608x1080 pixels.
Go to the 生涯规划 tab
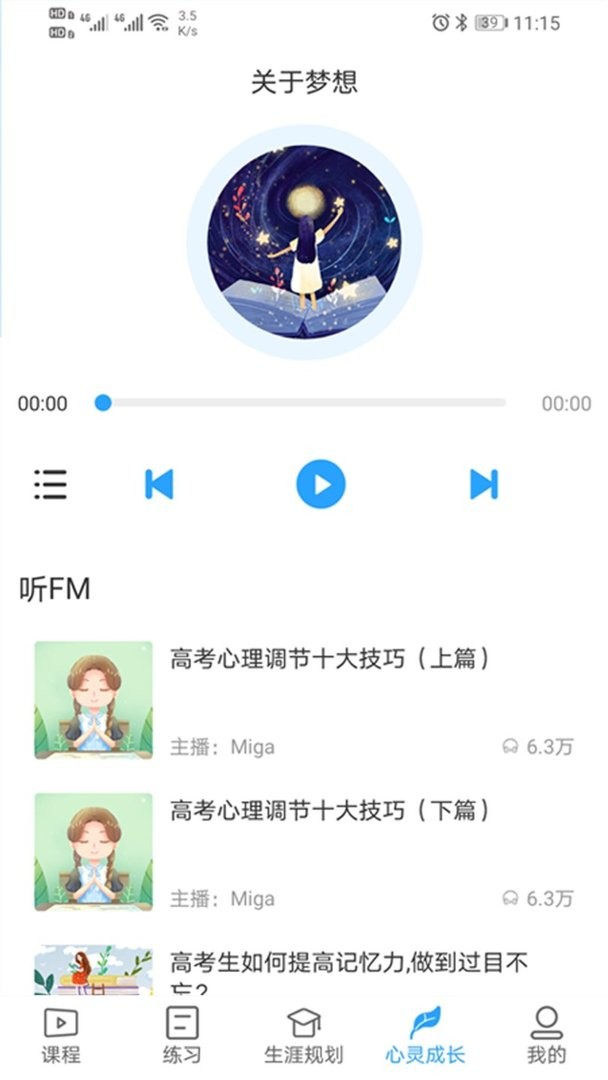click(303, 1036)
